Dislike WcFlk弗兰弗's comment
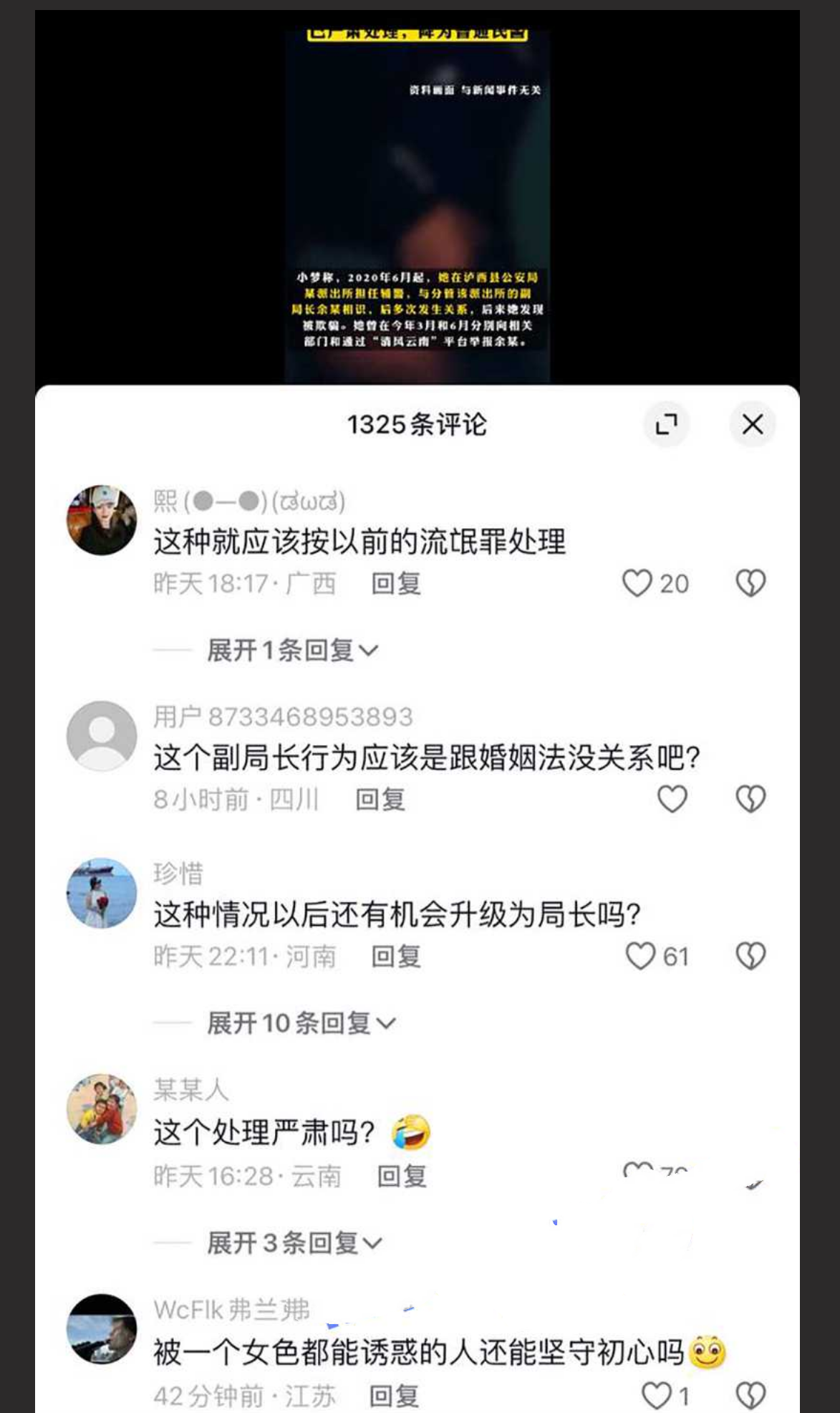 pyautogui.click(x=750, y=1394)
